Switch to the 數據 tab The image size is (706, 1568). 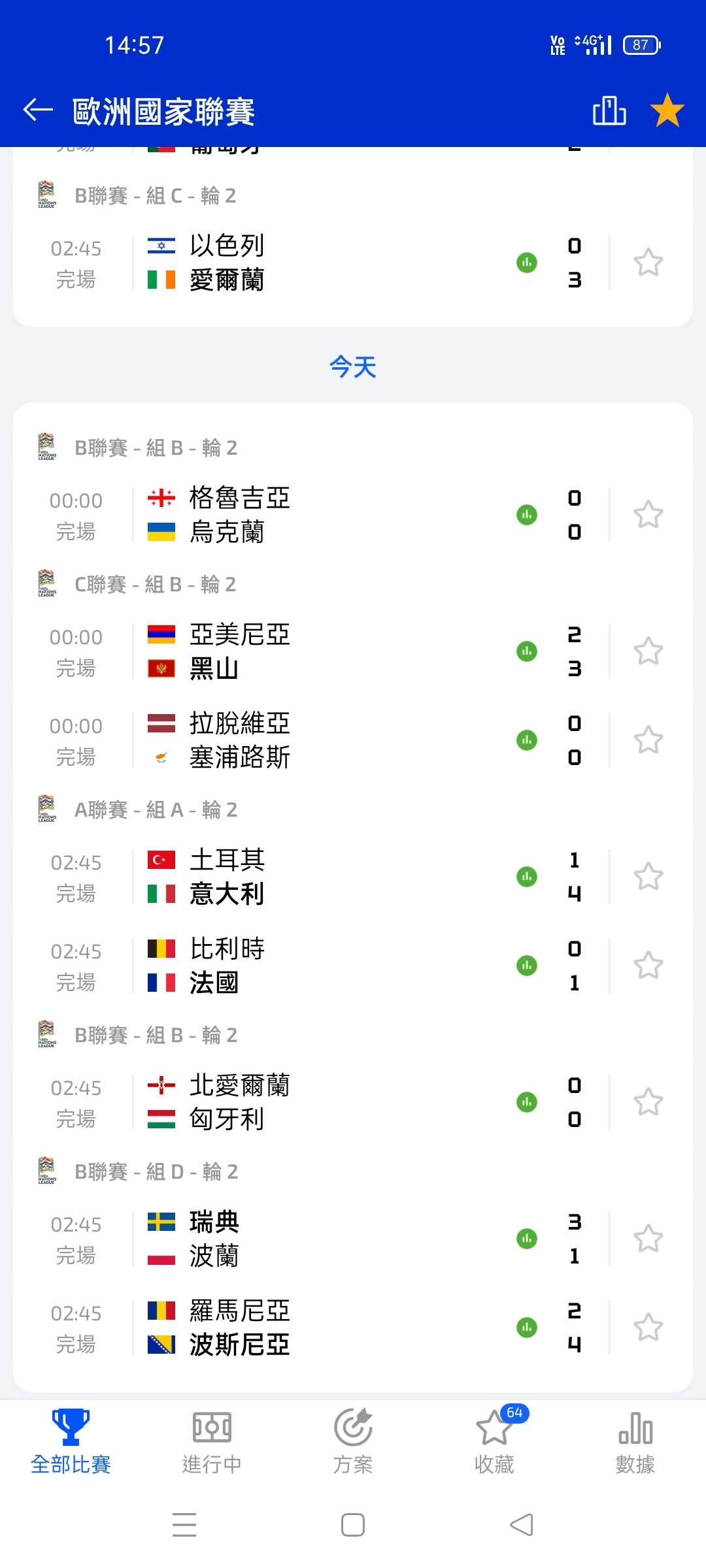click(x=635, y=1442)
